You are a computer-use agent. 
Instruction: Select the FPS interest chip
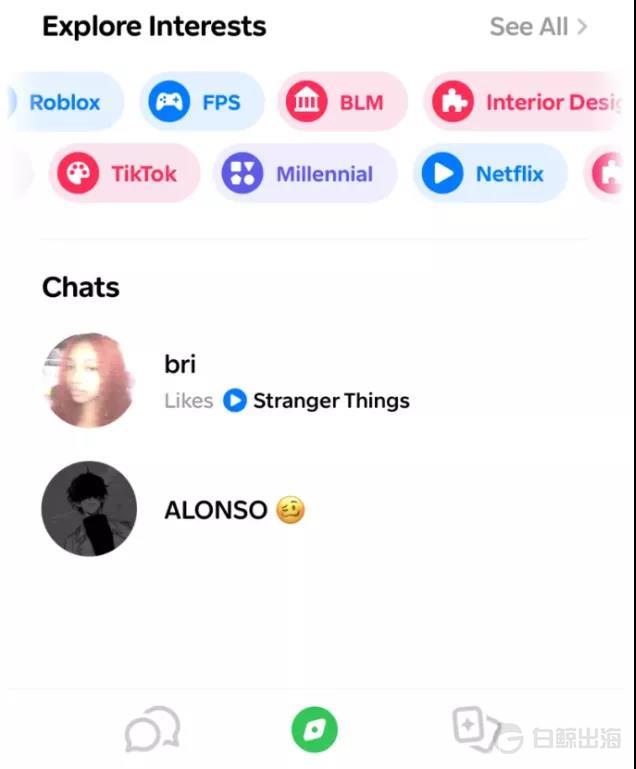point(201,102)
